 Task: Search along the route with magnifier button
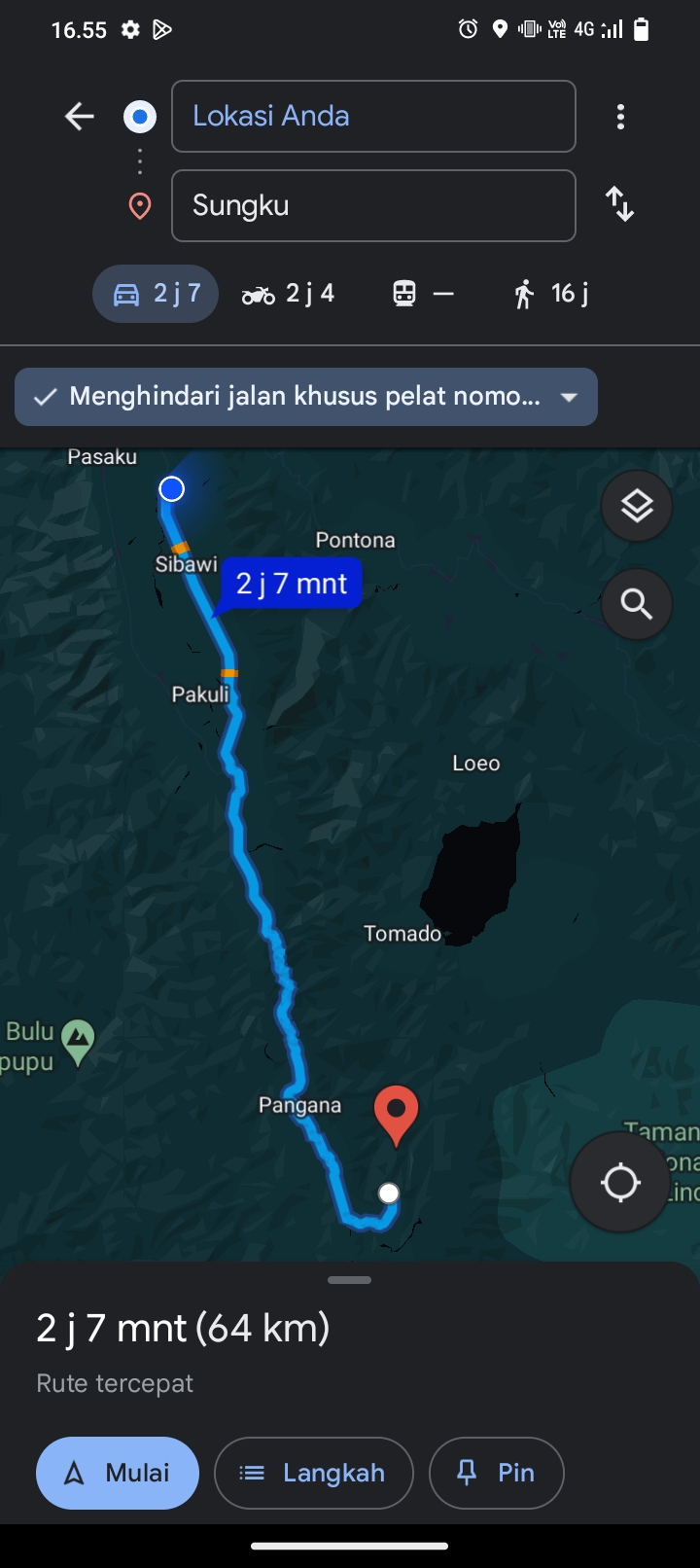[x=637, y=604]
